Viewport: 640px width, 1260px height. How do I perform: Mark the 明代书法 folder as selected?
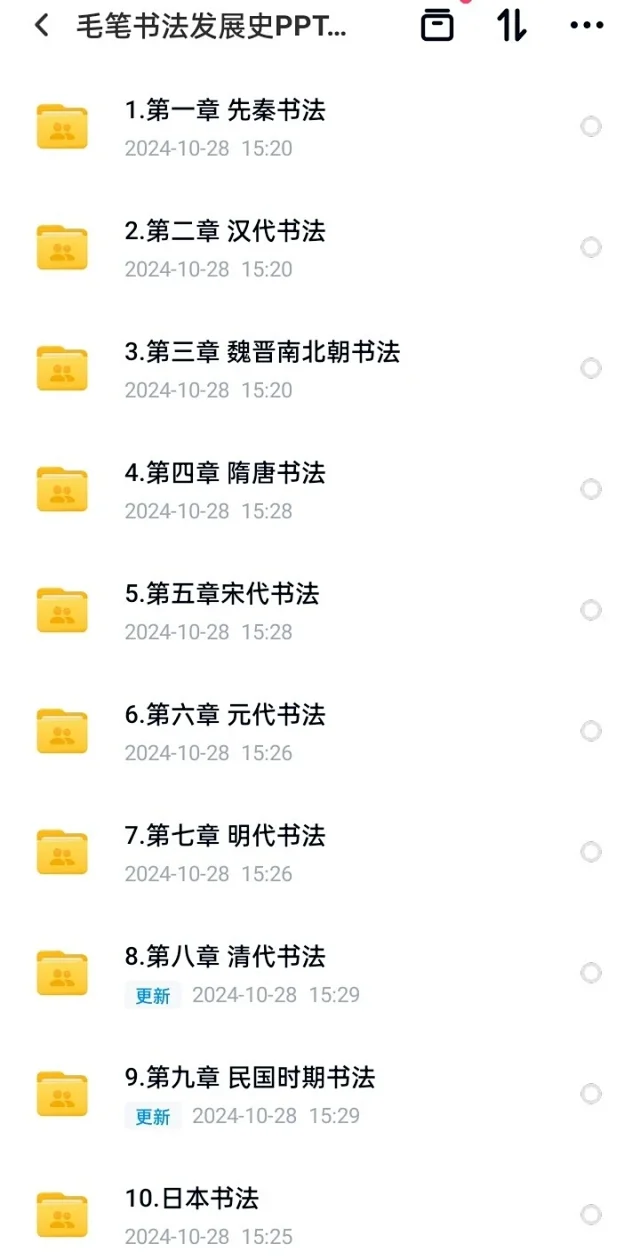point(591,852)
